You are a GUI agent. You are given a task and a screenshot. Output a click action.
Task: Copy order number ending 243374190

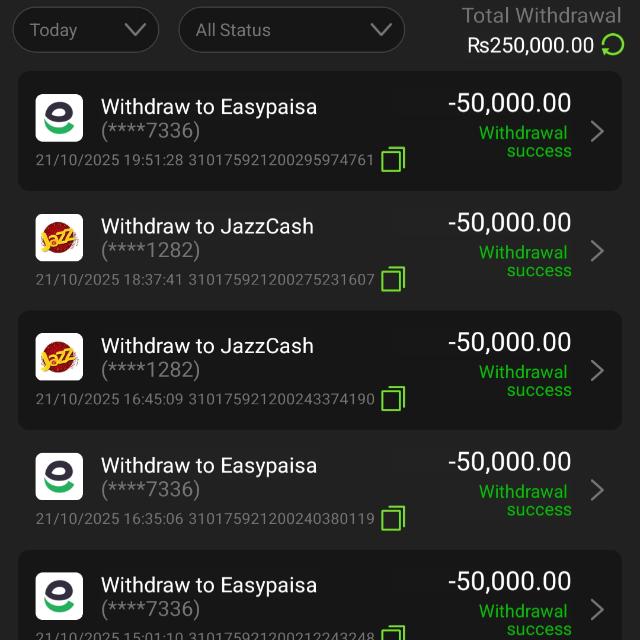coord(393,399)
